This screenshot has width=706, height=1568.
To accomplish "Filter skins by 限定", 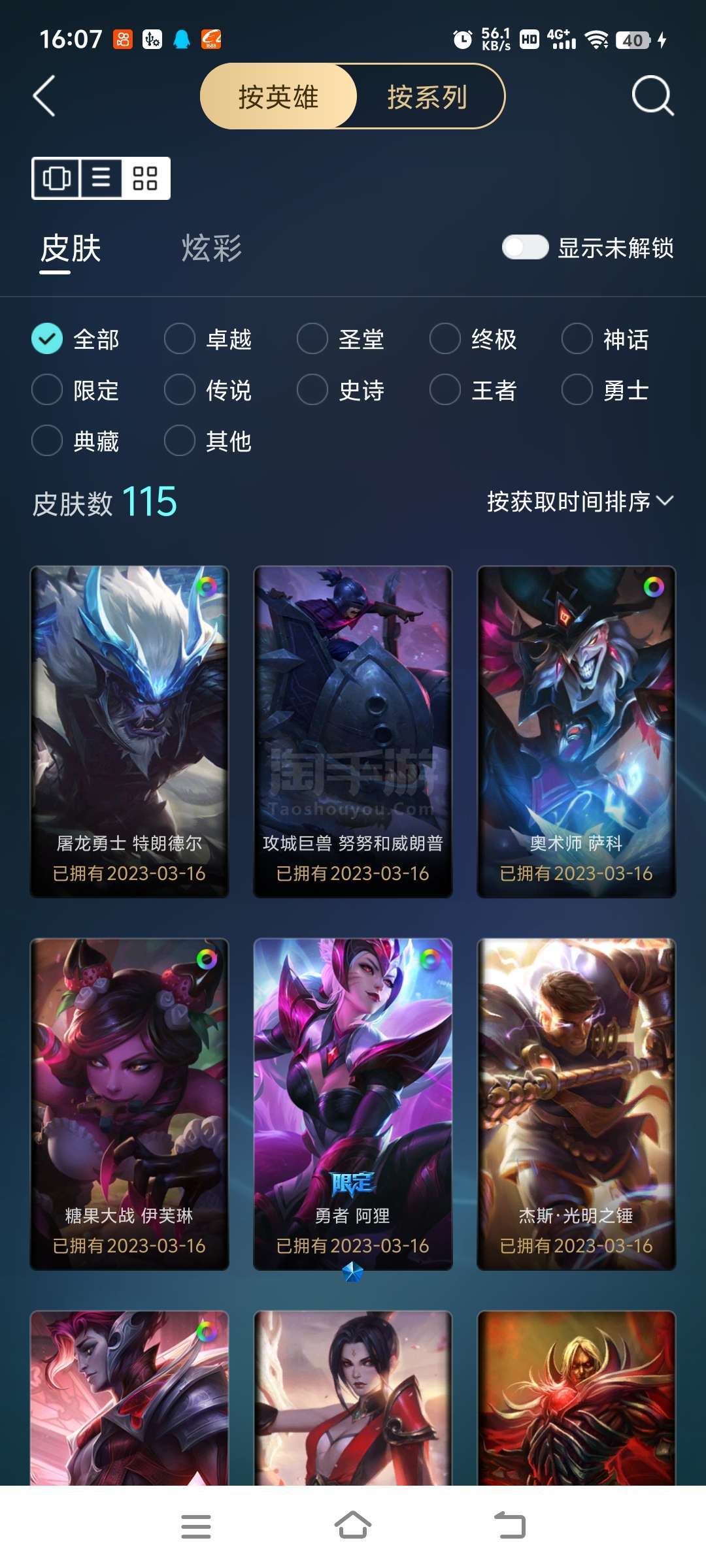I will pos(76,390).
